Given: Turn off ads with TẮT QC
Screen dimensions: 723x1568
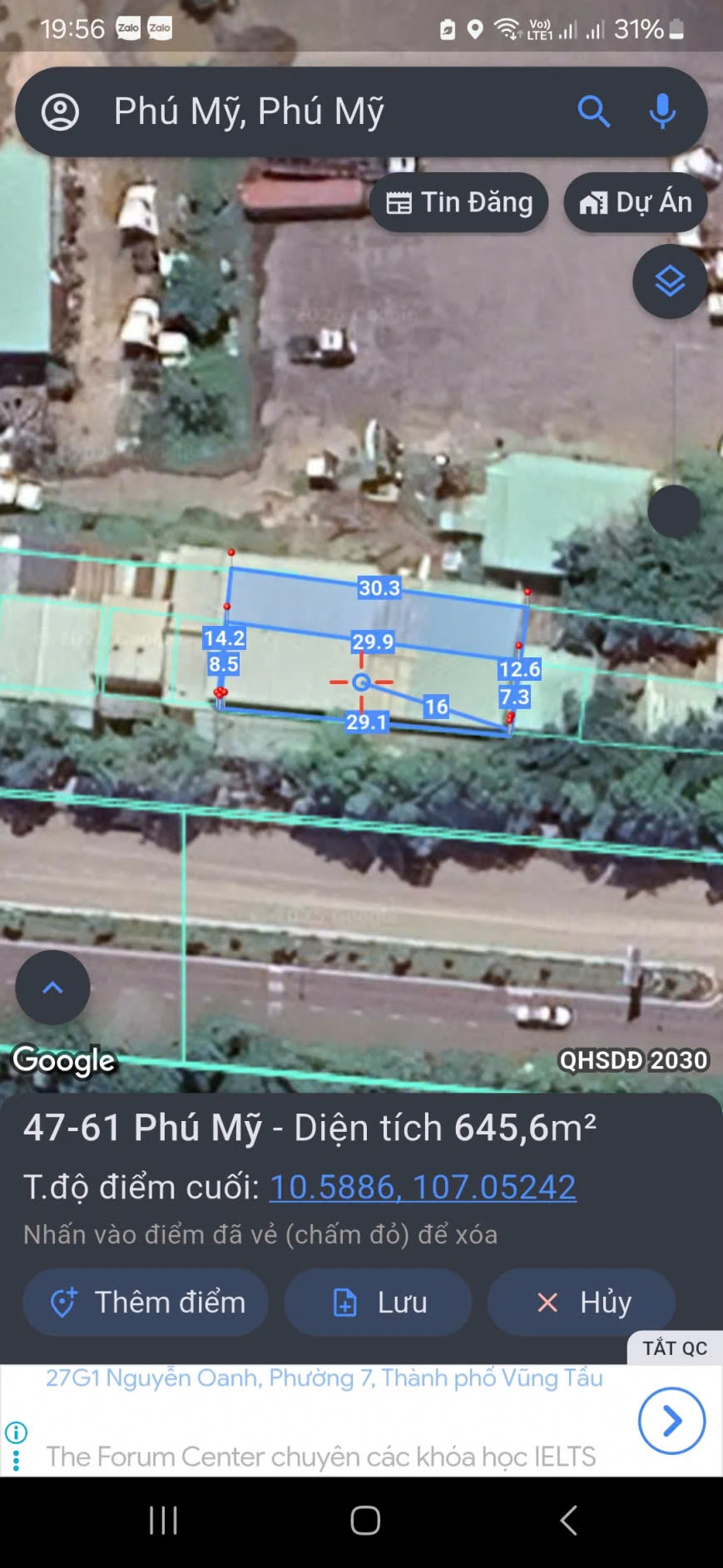Looking at the screenshot, I should 674,1347.
